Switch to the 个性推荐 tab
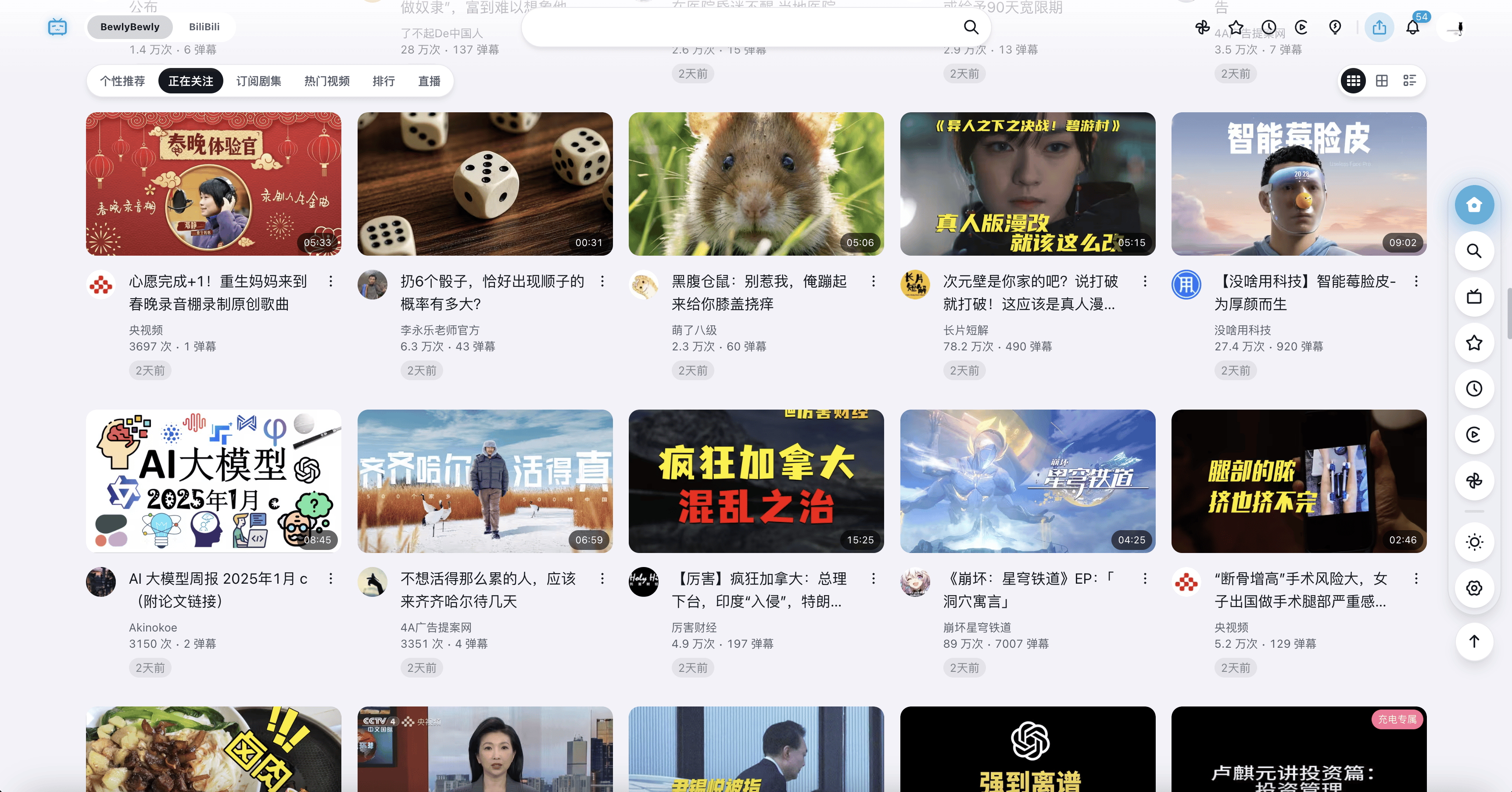Viewport: 1512px width, 792px height. click(x=122, y=81)
